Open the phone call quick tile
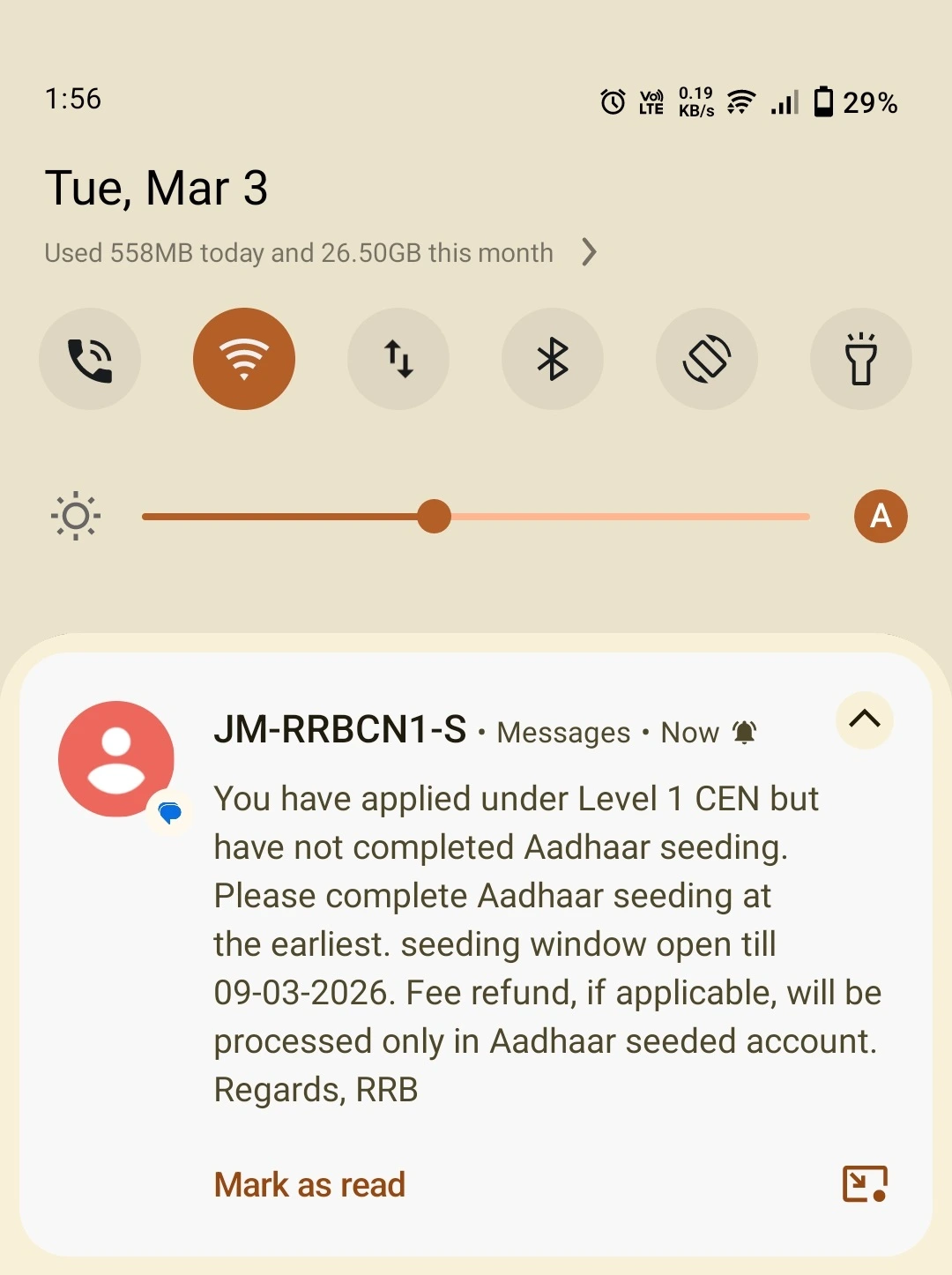The image size is (952, 1275). [x=90, y=359]
